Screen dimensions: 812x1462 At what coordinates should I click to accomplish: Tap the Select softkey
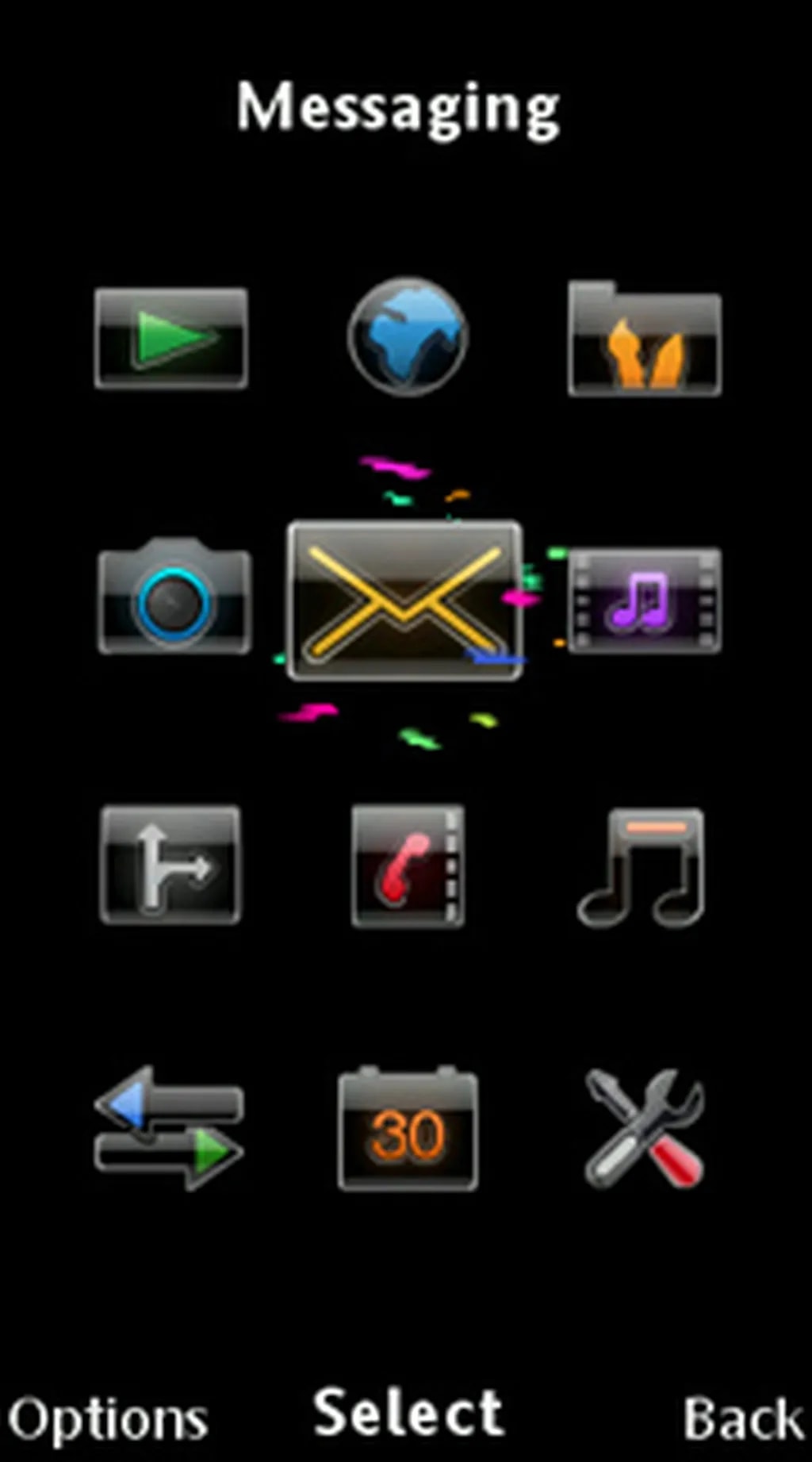(x=408, y=1414)
